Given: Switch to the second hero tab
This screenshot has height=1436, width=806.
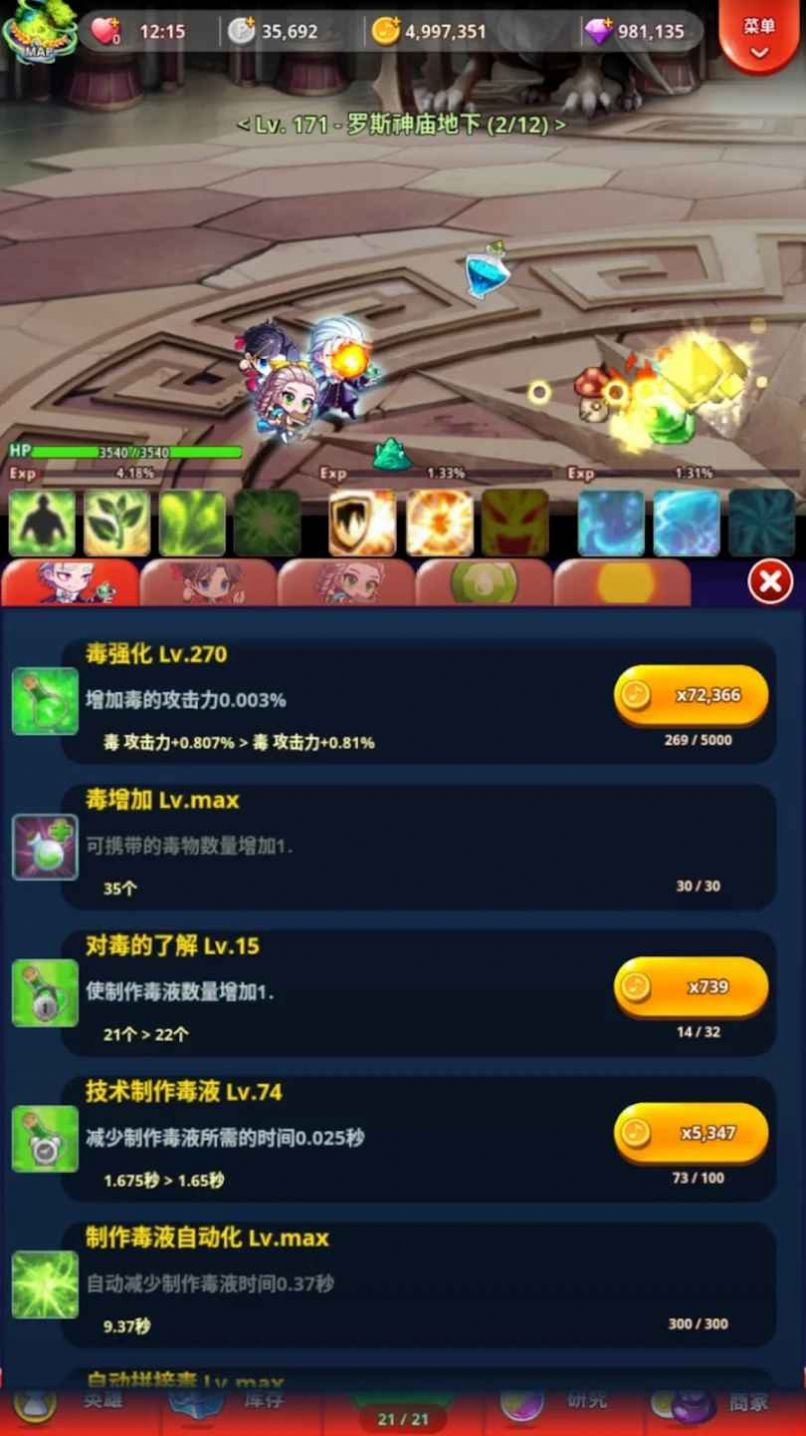Looking at the screenshot, I should 208,581.
